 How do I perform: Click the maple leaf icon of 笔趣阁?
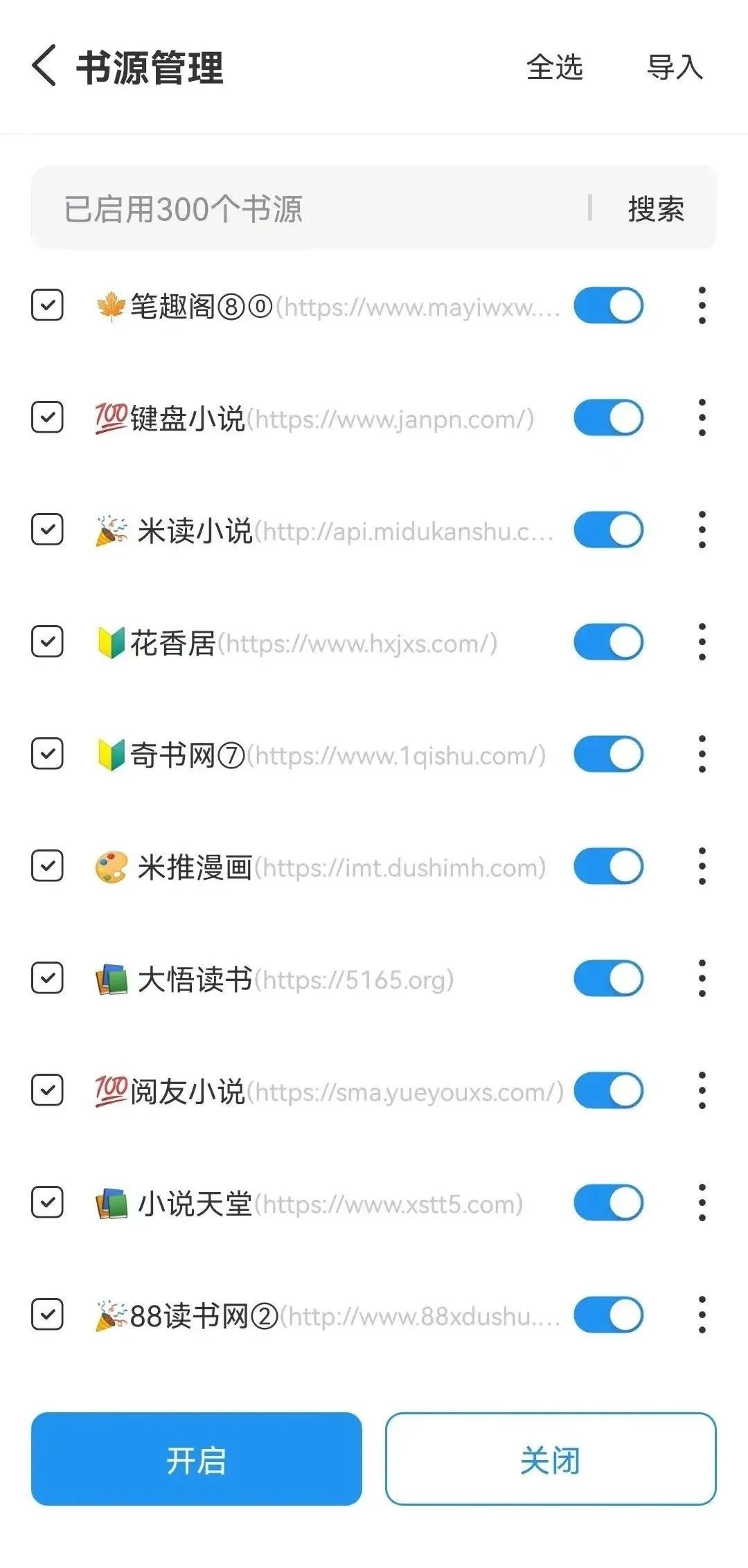(111, 305)
